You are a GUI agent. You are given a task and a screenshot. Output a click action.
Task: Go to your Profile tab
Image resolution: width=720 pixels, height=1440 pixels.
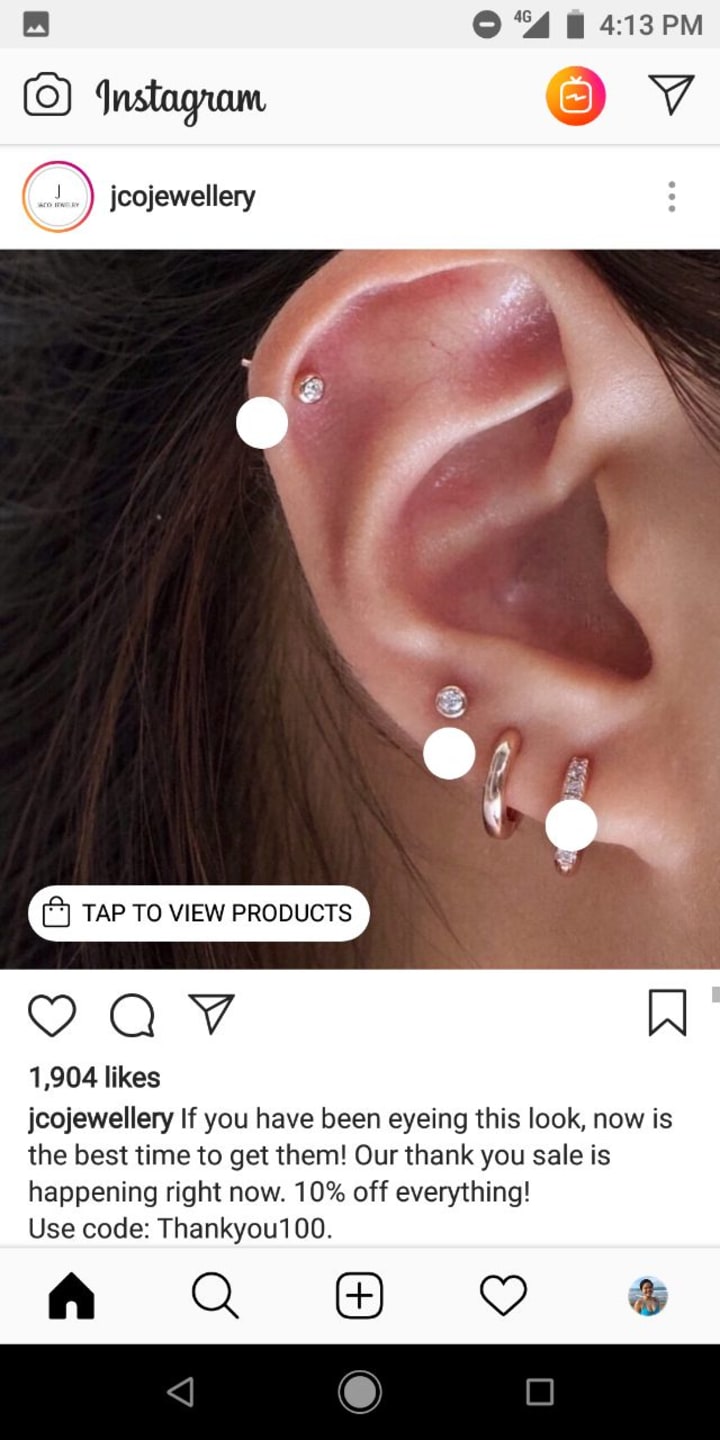(647, 1296)
